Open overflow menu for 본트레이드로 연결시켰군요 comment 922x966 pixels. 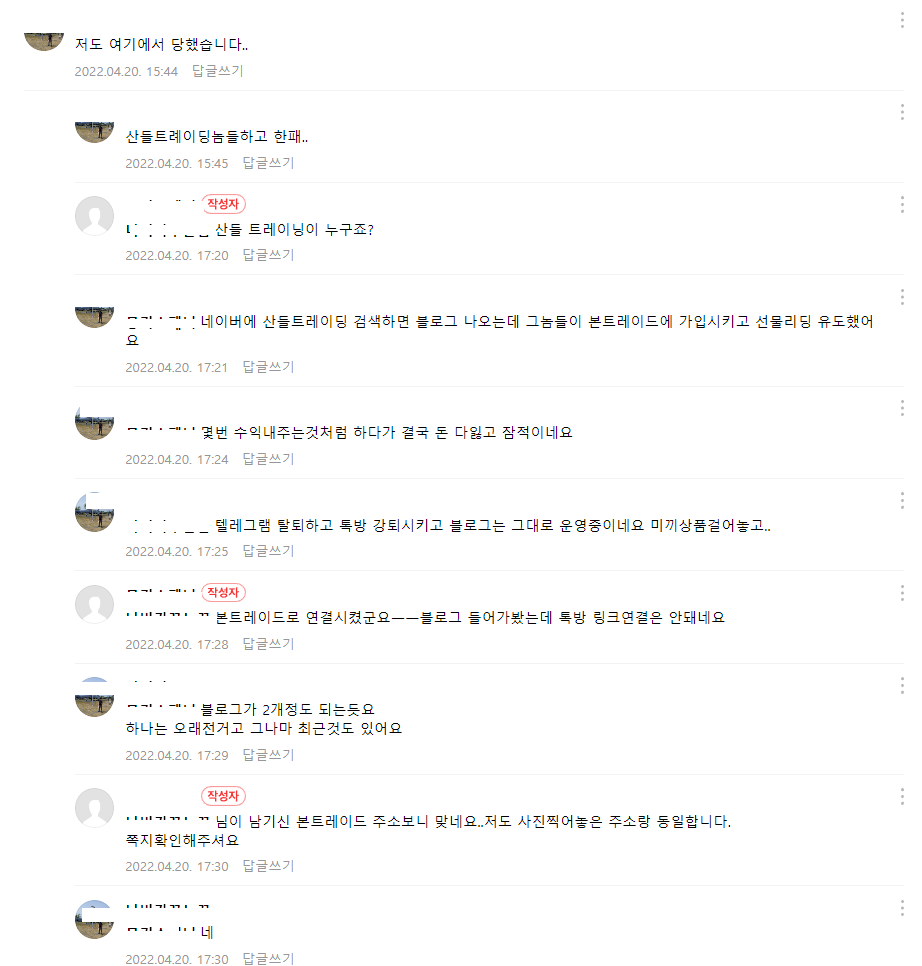[x=902, y=593]
